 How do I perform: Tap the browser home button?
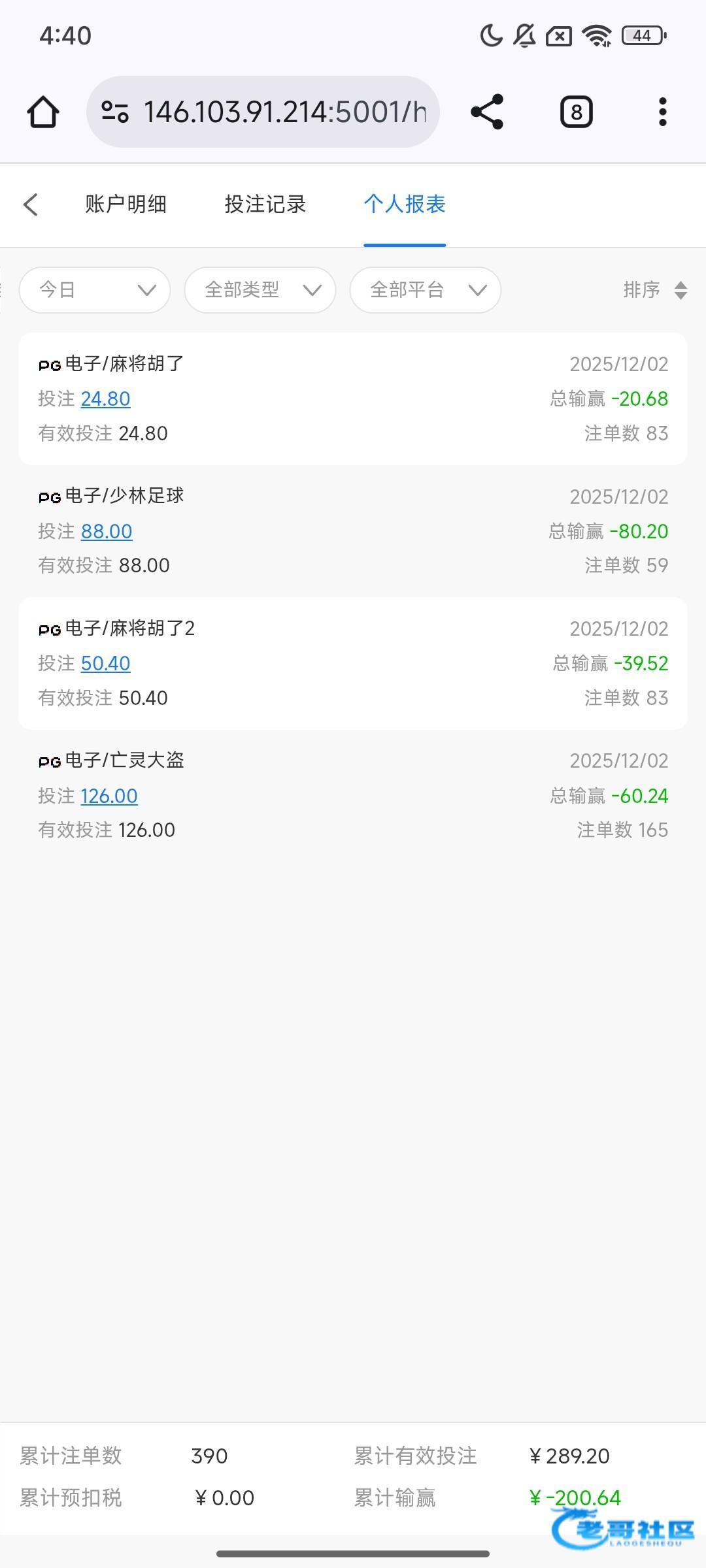43,112
